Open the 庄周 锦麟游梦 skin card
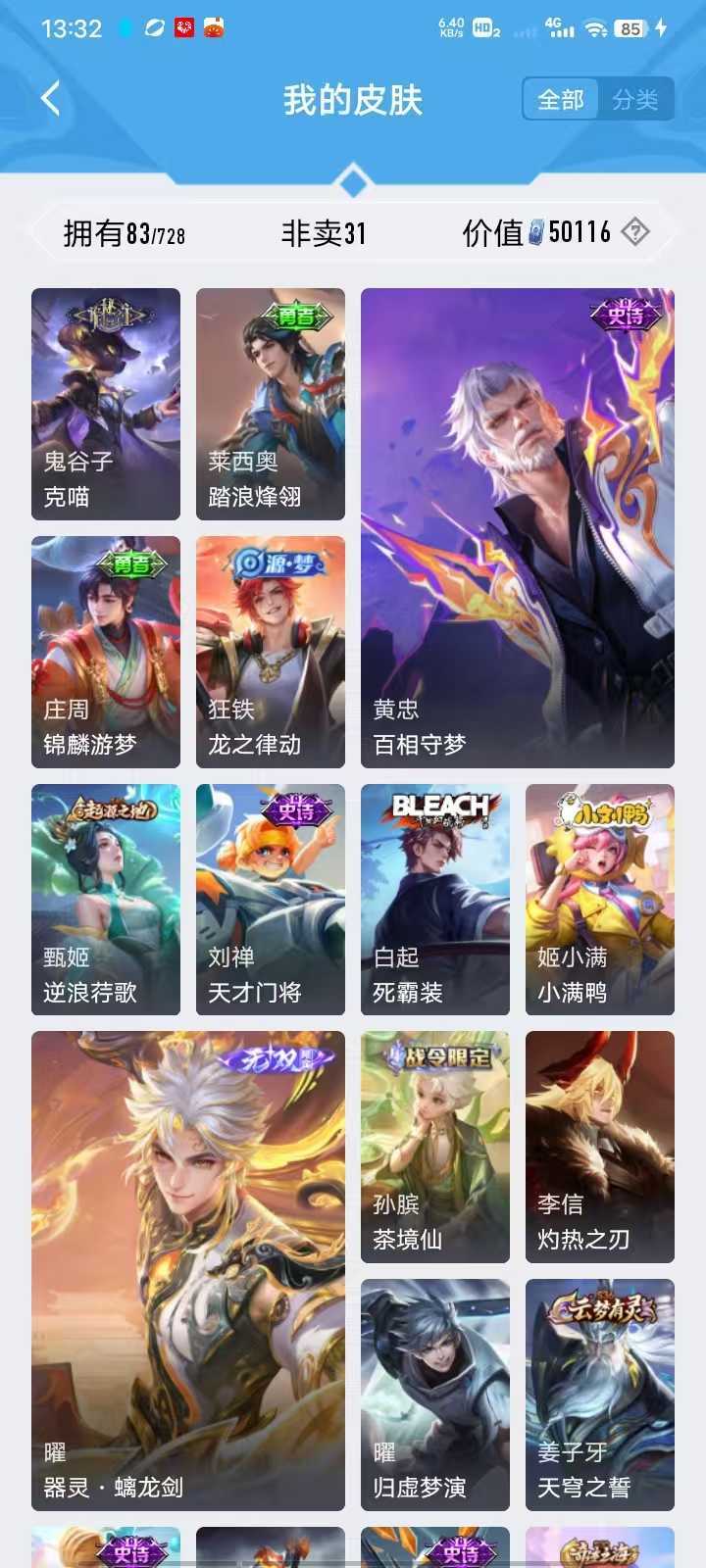Image resolution: width=706 pixels, height=1568 pixels. (106, 652)
